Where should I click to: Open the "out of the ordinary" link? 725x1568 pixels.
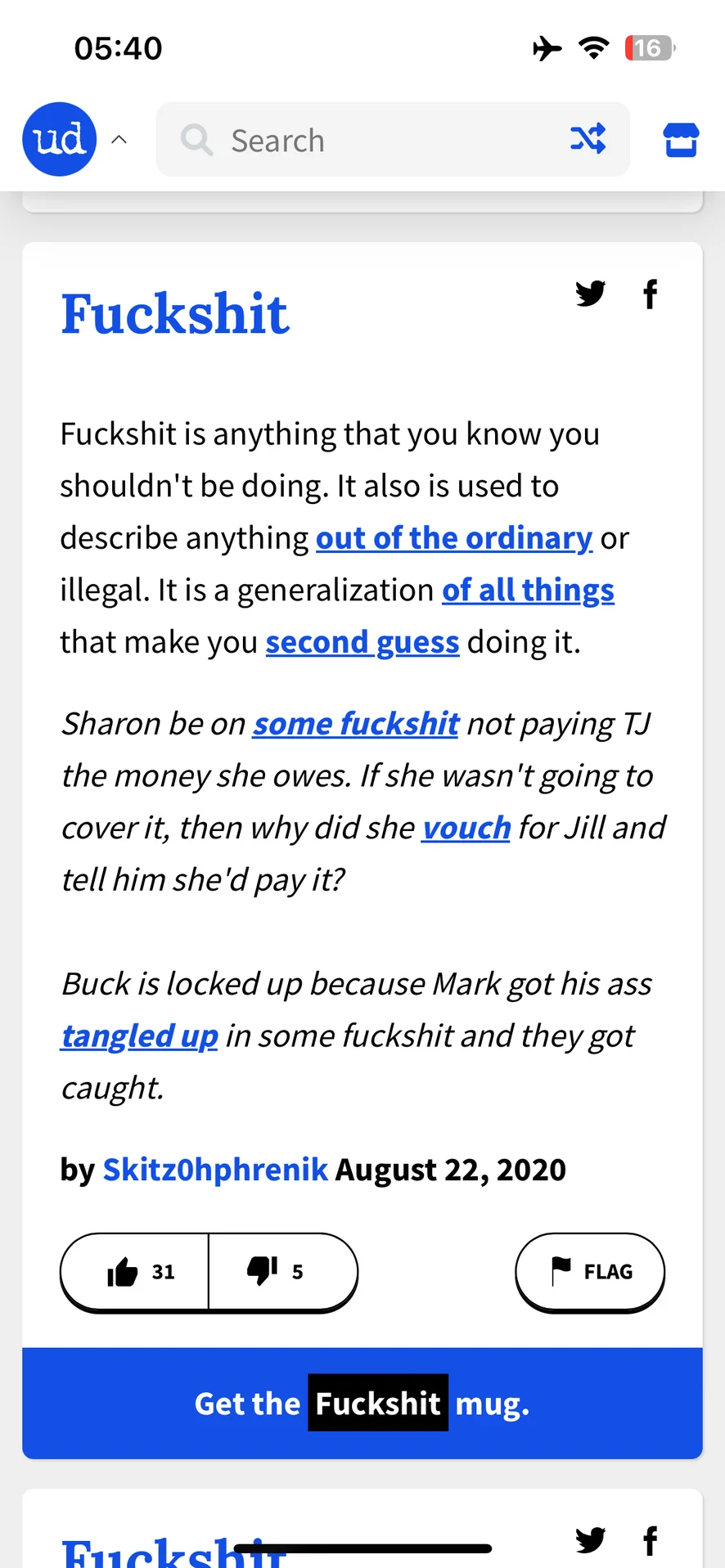[x=453, y=538]
